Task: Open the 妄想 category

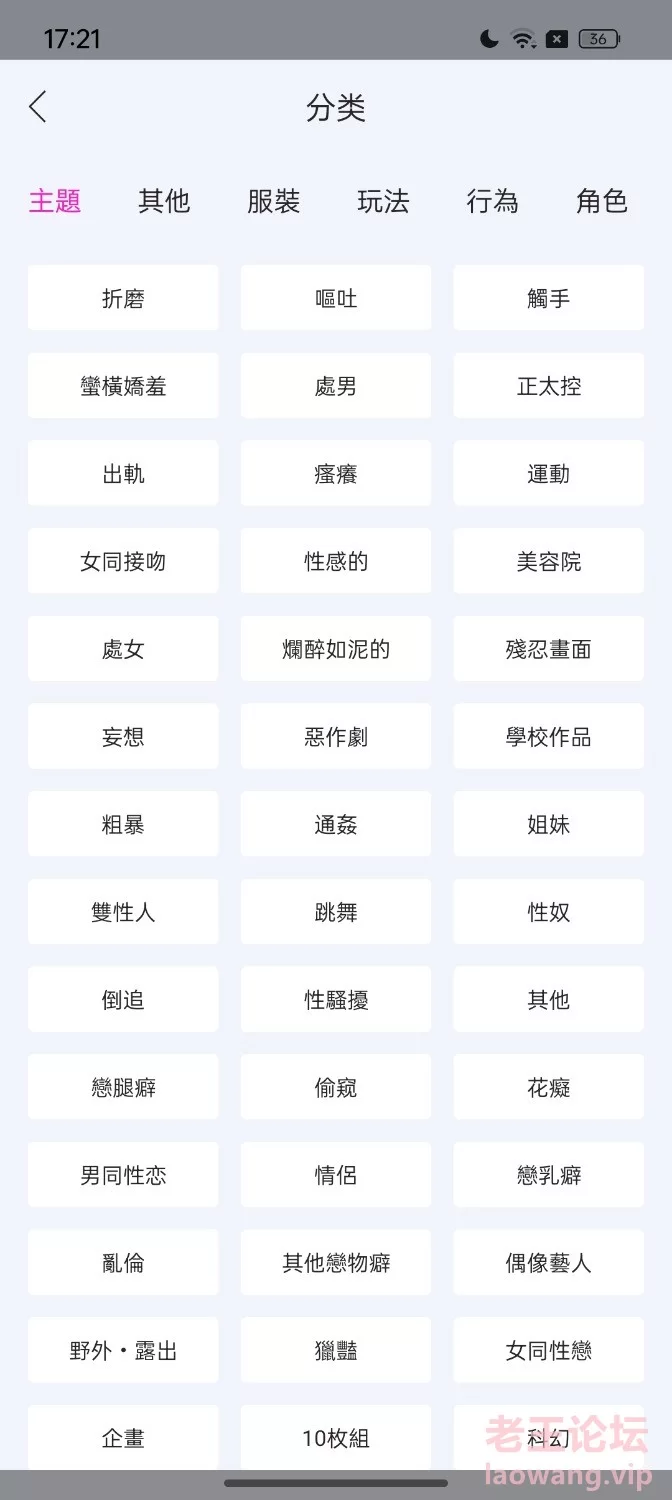Action: pos(123,737)
